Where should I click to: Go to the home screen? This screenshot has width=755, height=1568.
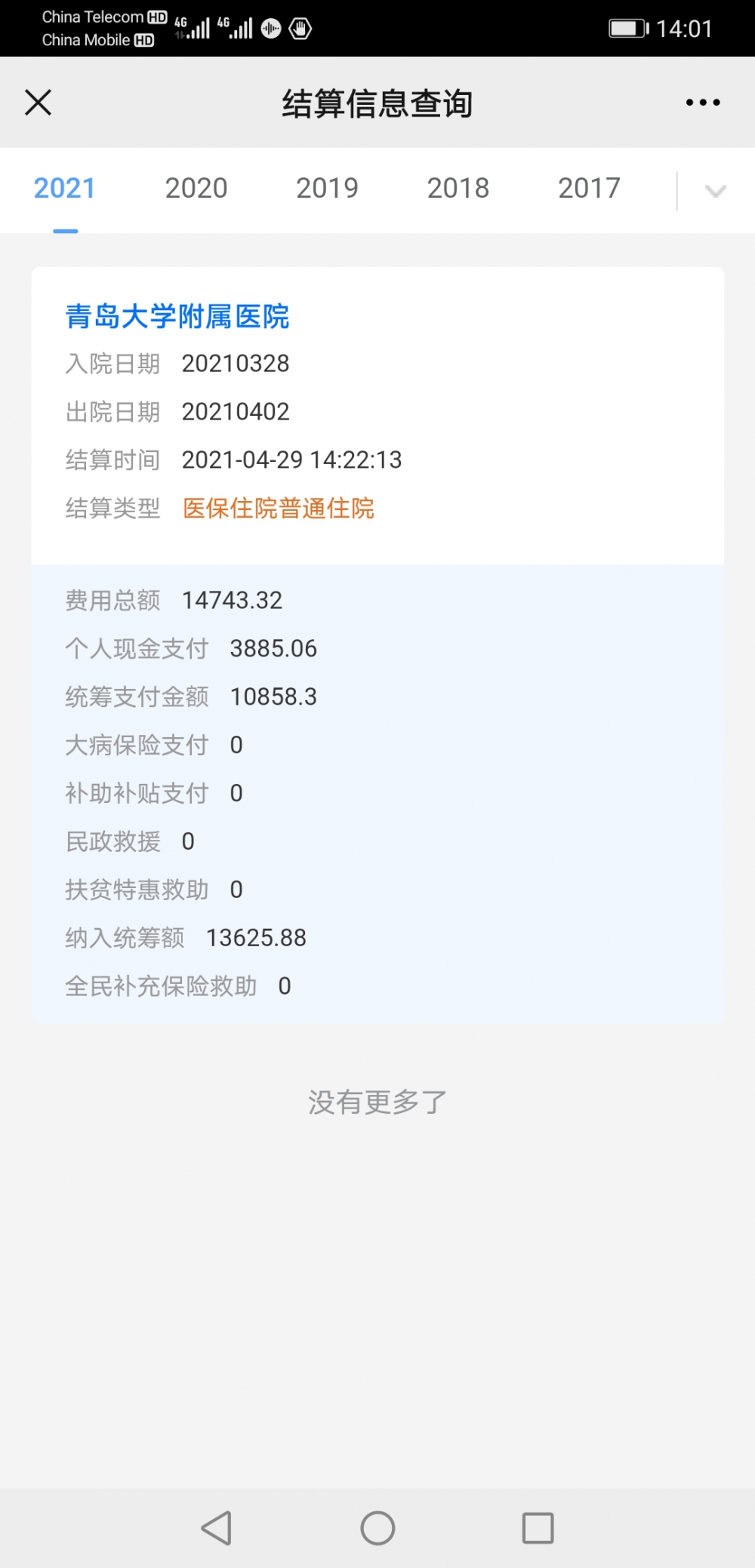pyautogui.click(x=377, y=1529)
